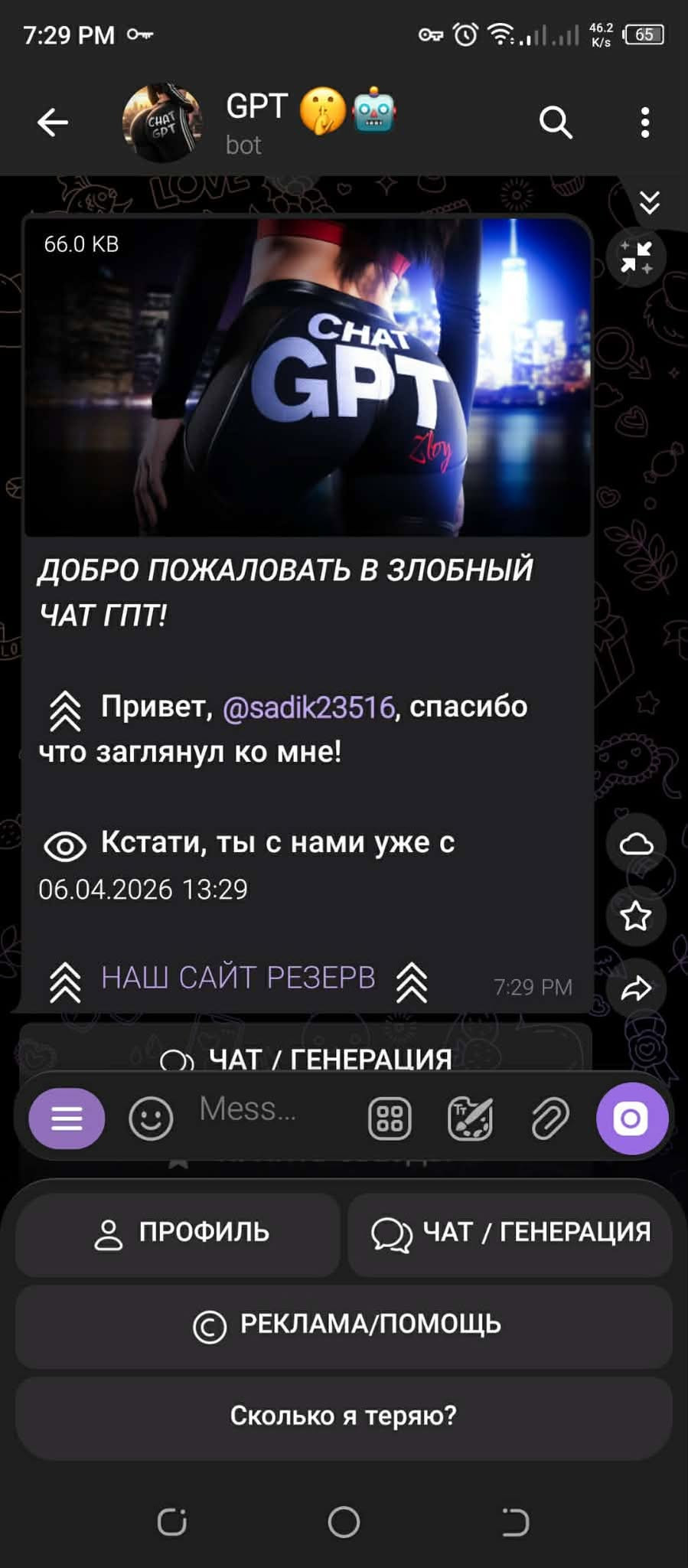This screenshot has height=1568, width=688.
Task: Open the emoji picker
Action: click(151, 1119)
